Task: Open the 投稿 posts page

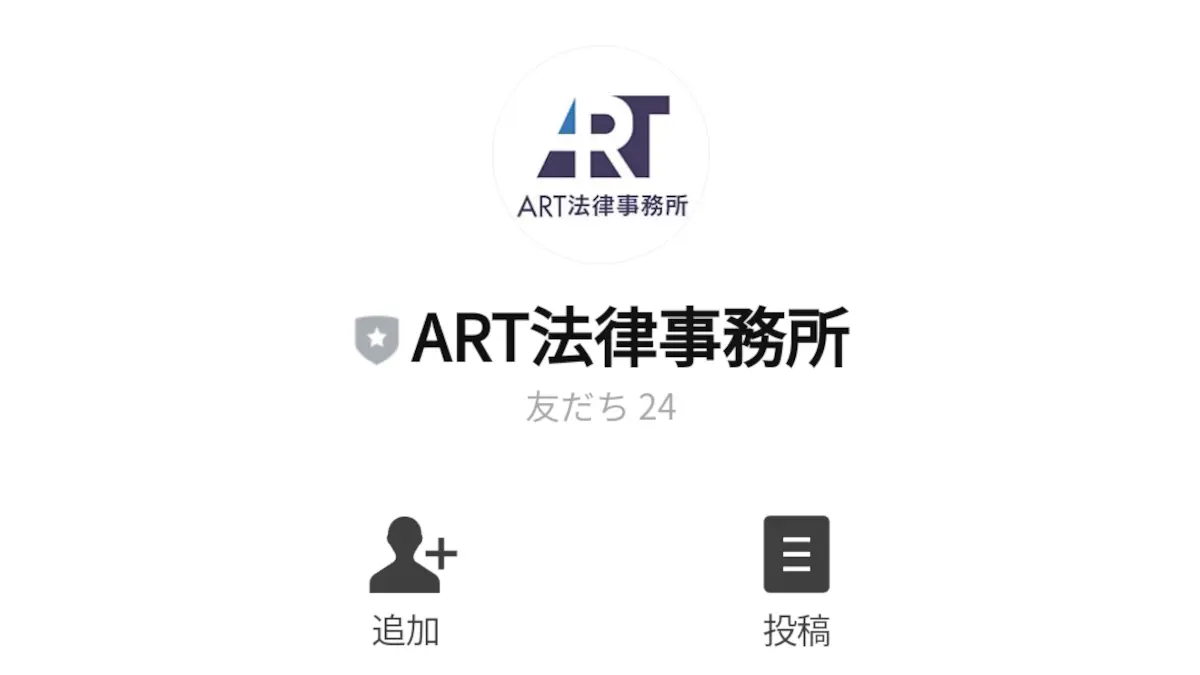Action: [x=796, y=555]
